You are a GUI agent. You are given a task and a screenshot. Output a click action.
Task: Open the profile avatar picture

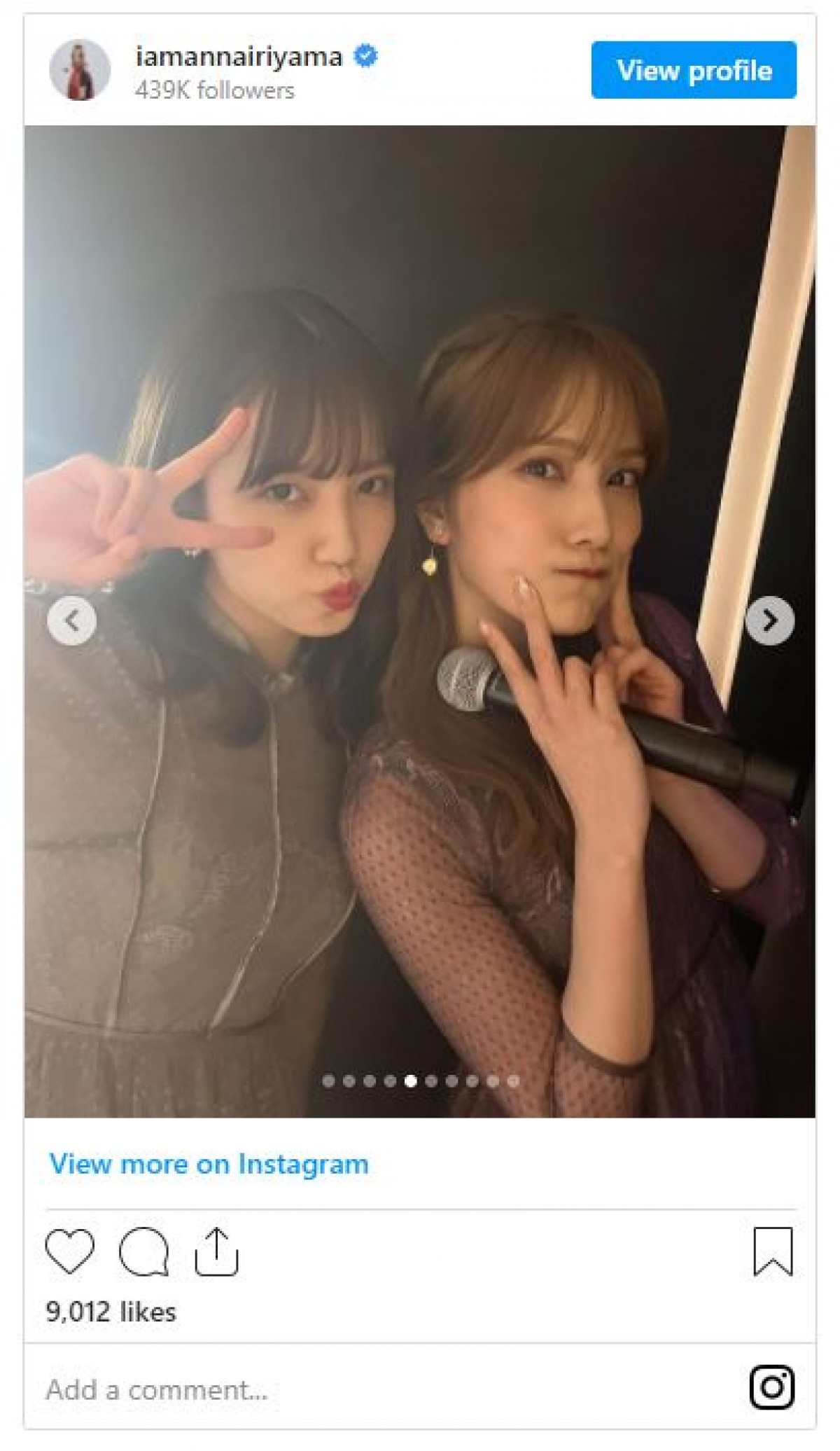[x=80, y=70]
